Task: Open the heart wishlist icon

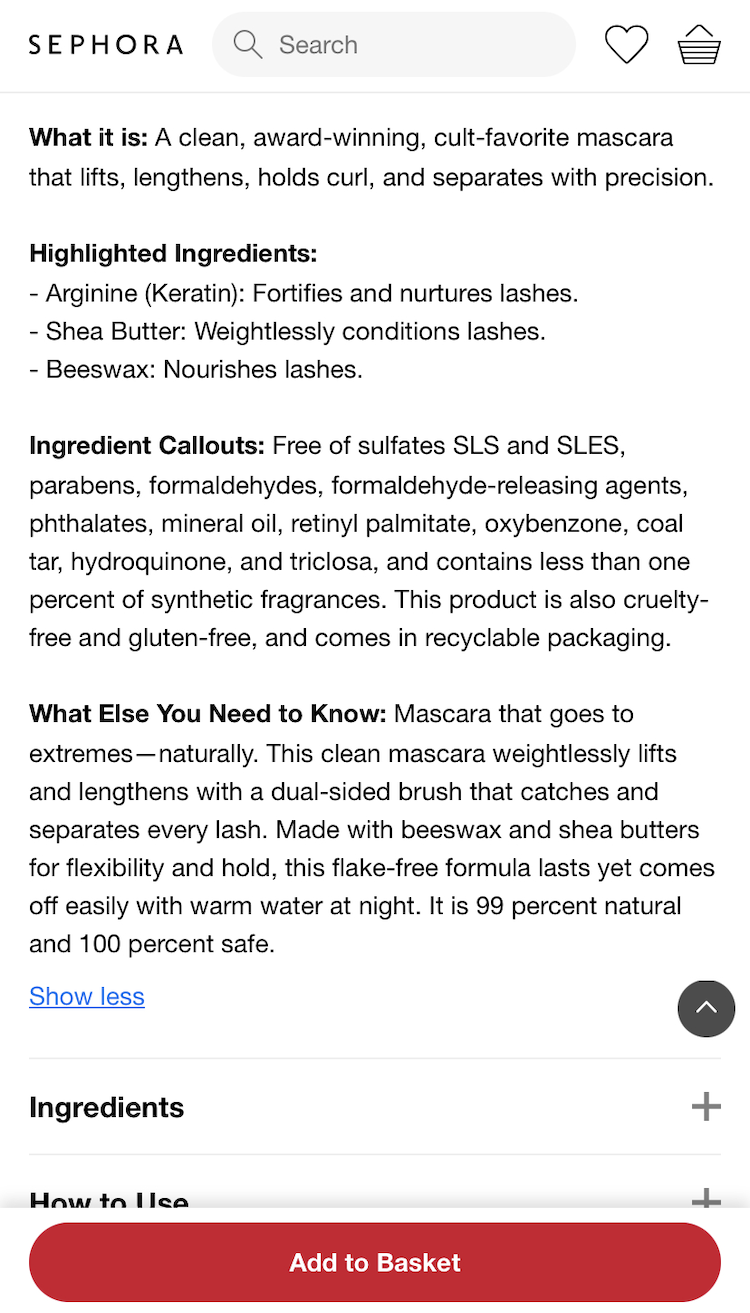Action: pos(627,45)
